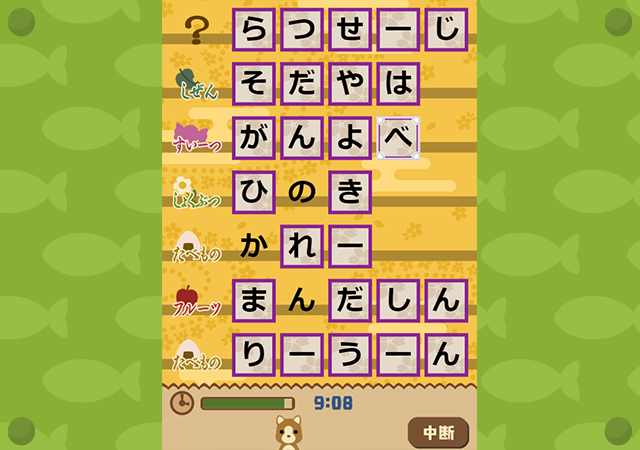Pick the じ letter tile

[446, 30]
